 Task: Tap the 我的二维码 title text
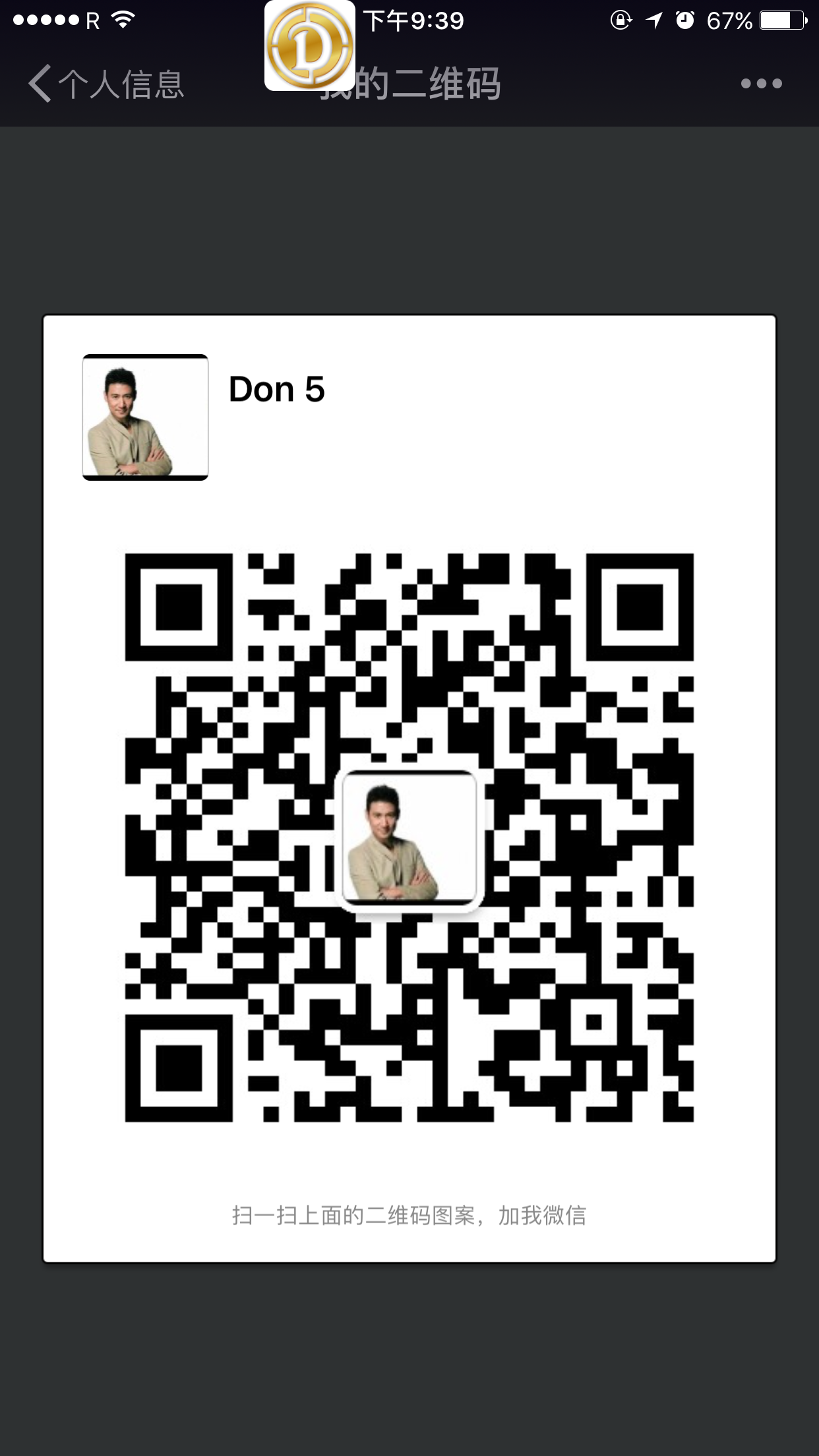pyautogui.click(x=409, y=84)
